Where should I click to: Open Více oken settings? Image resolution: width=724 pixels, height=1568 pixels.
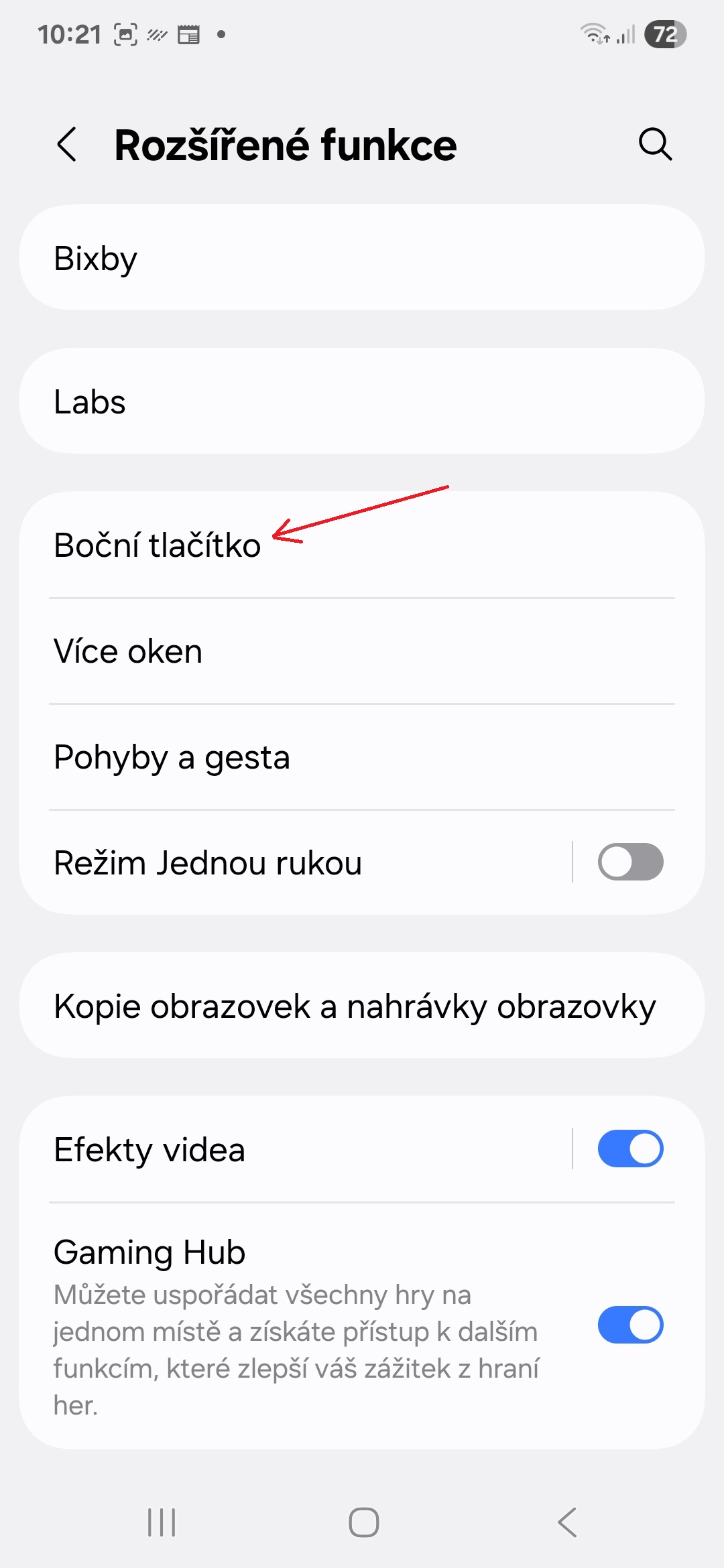point(362,651)
